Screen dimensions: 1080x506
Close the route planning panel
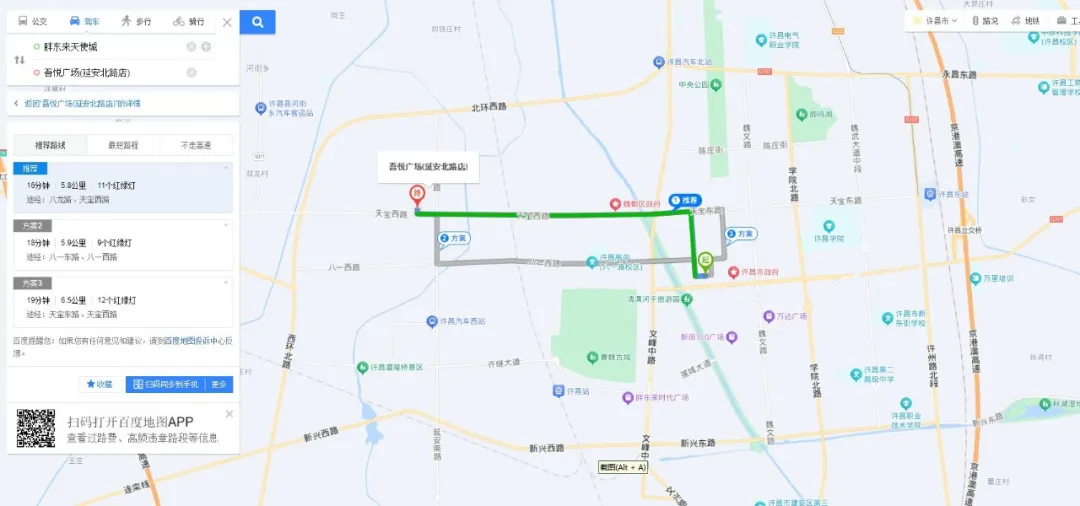point(227,21)
